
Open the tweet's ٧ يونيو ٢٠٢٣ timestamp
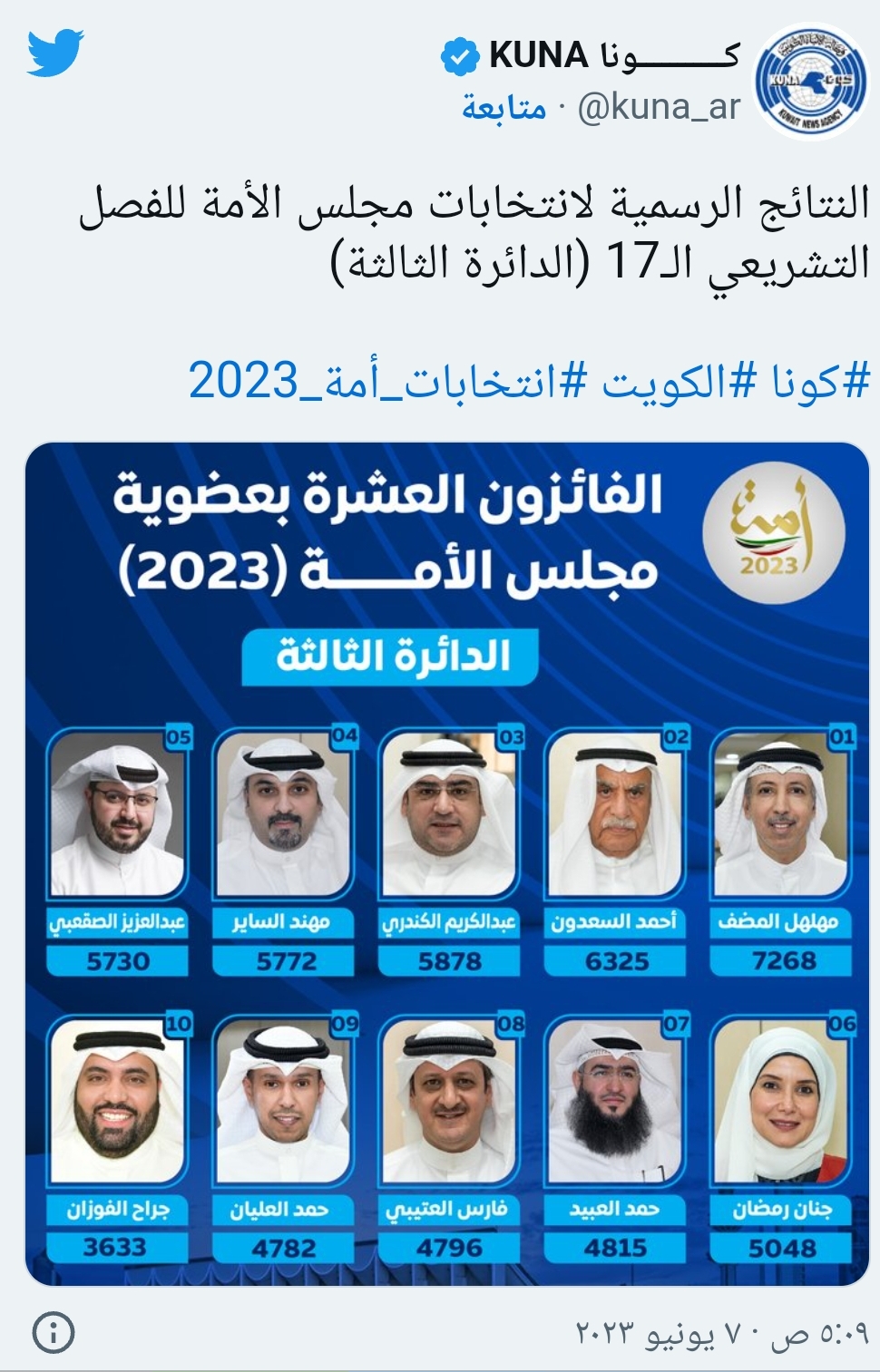click(x=722, y=1334)
